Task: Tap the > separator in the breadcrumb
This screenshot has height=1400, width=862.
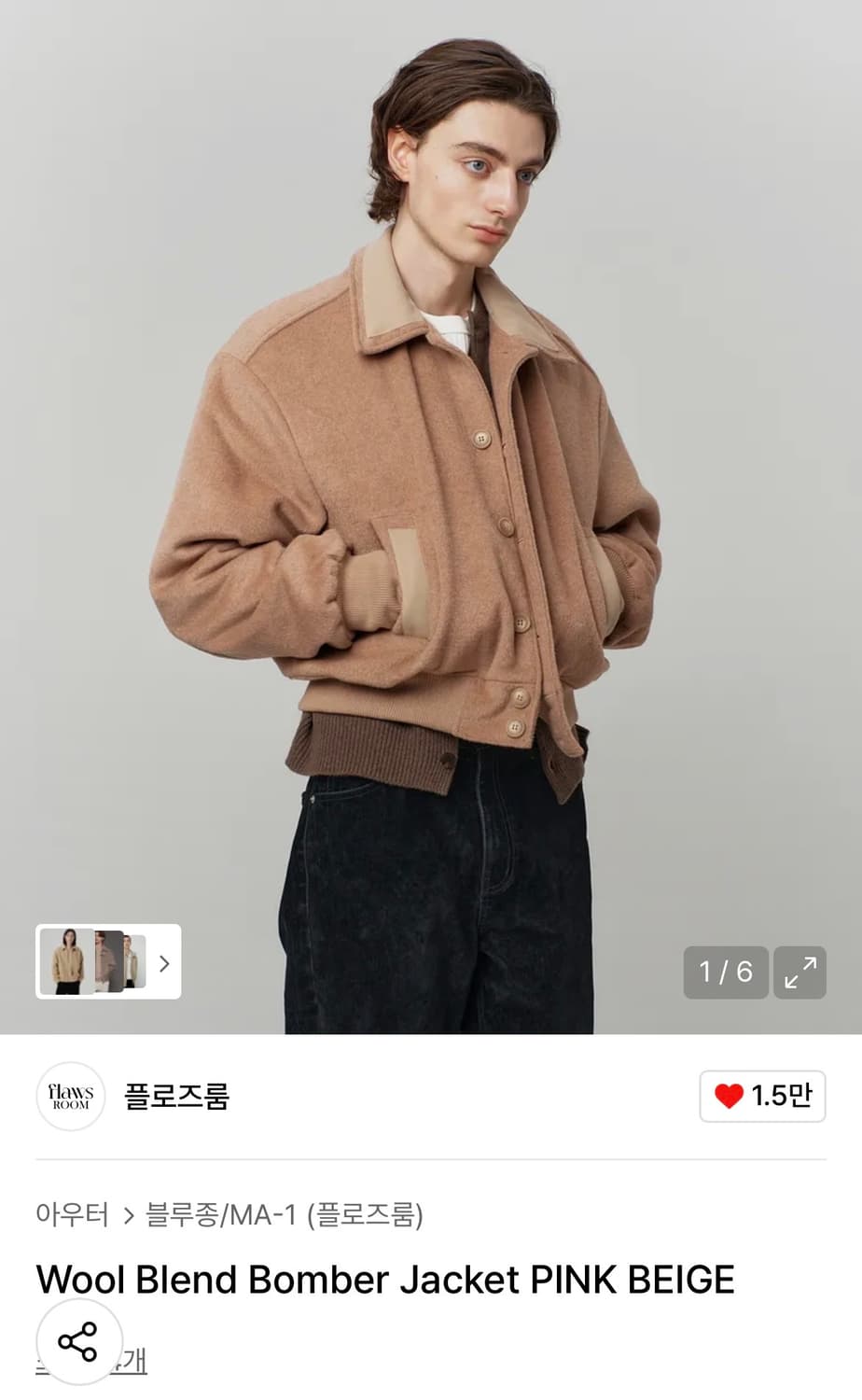Action: tap(127, 1216)
